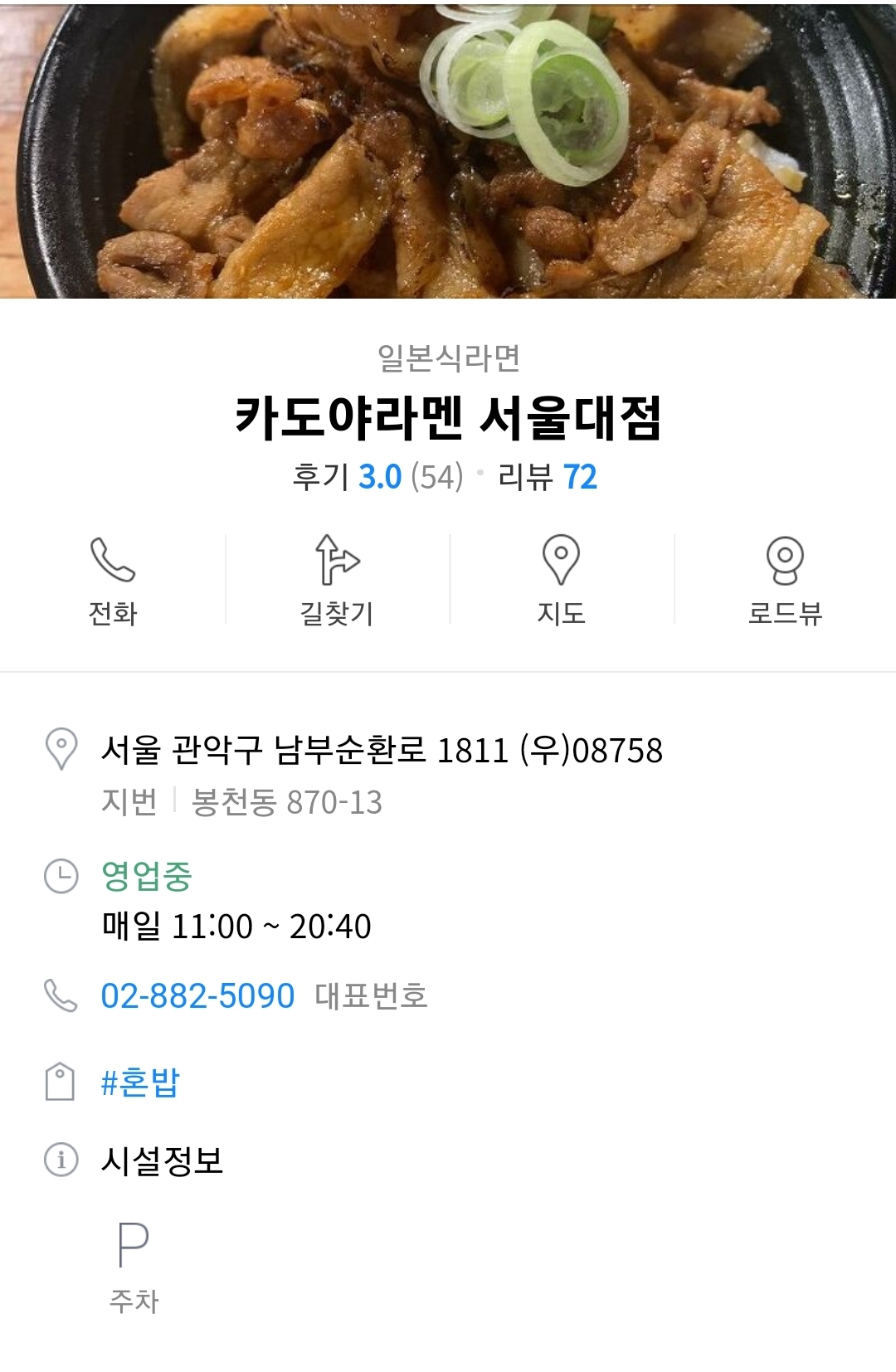The image size is (896, 1372).
Task: View the 후기 3.0 ratings
Action: (377, 477)
